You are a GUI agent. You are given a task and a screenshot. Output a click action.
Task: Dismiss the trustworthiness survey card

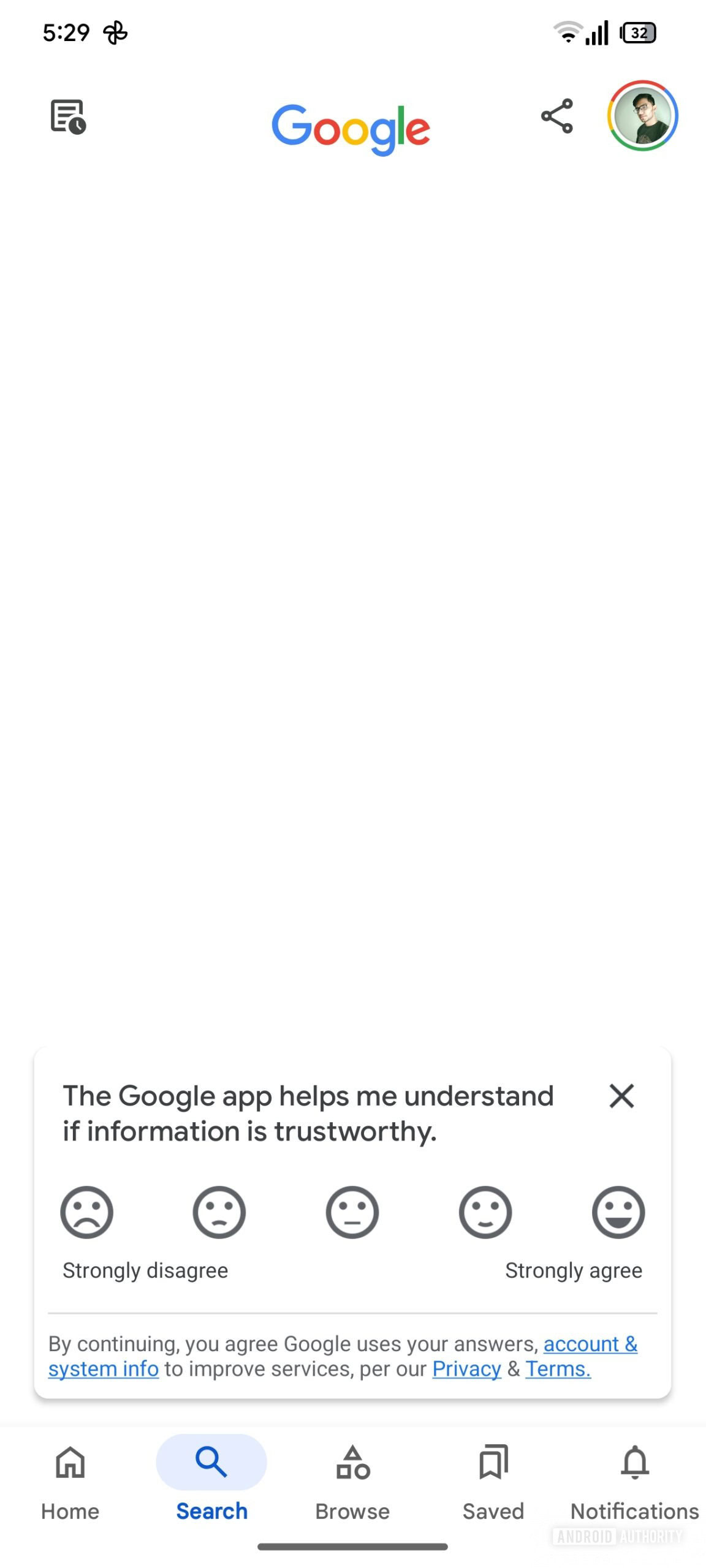[x=621, y=1096]
